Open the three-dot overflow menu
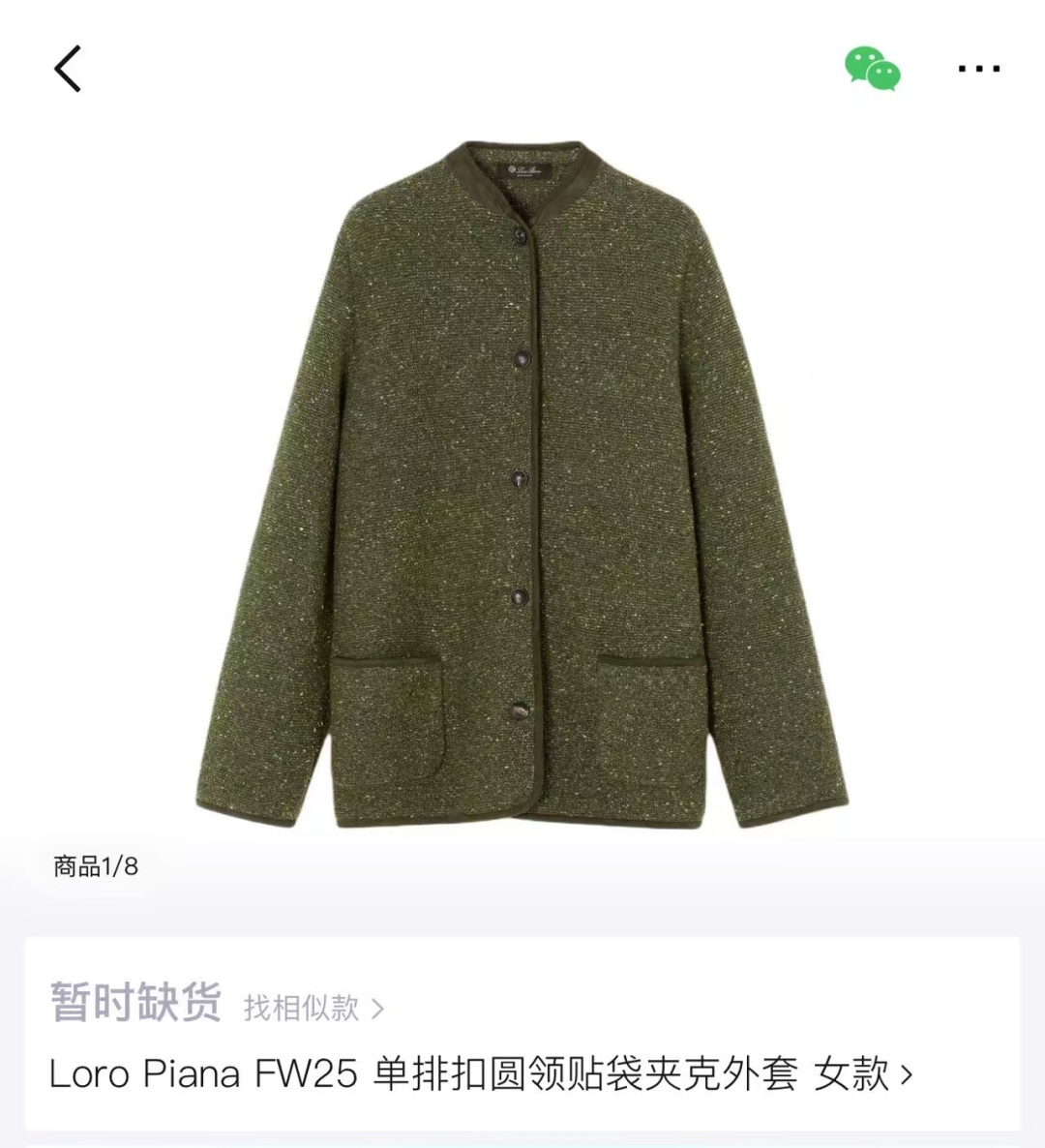1045x1148 pixels. (x=978, y=69)
